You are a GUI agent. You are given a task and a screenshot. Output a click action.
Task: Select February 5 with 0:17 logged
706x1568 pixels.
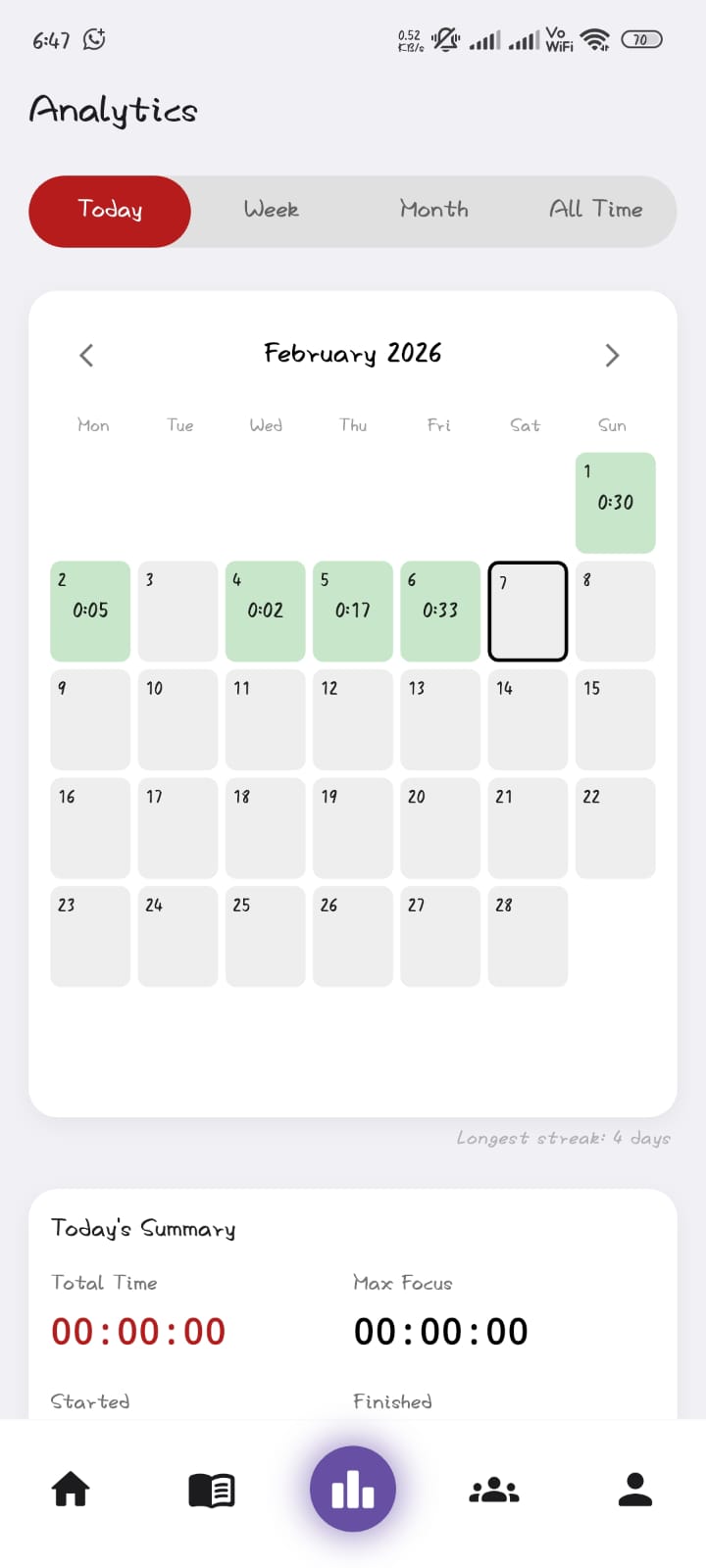(353, 611)
